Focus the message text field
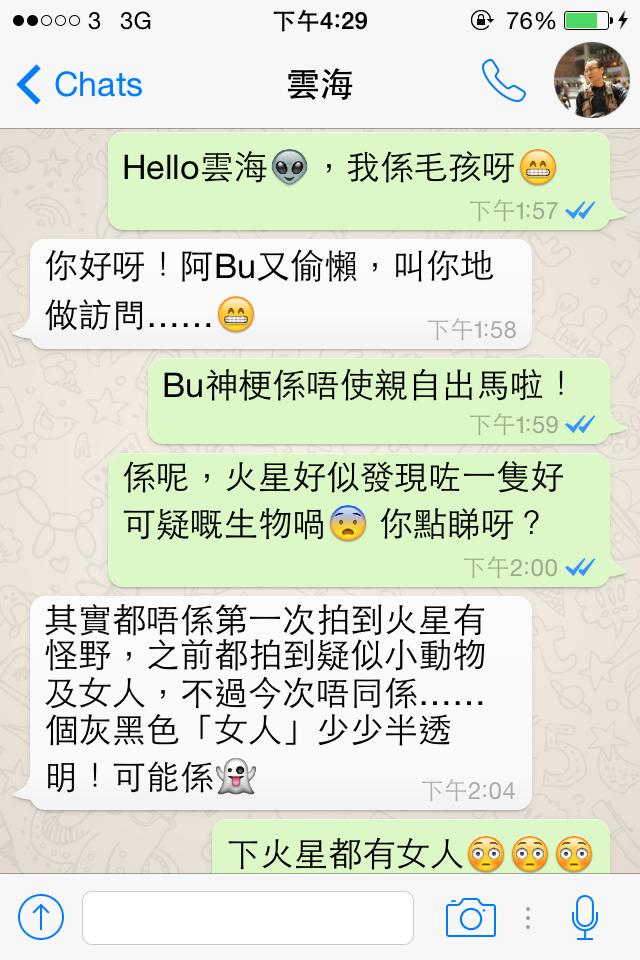 pos(248,917)
